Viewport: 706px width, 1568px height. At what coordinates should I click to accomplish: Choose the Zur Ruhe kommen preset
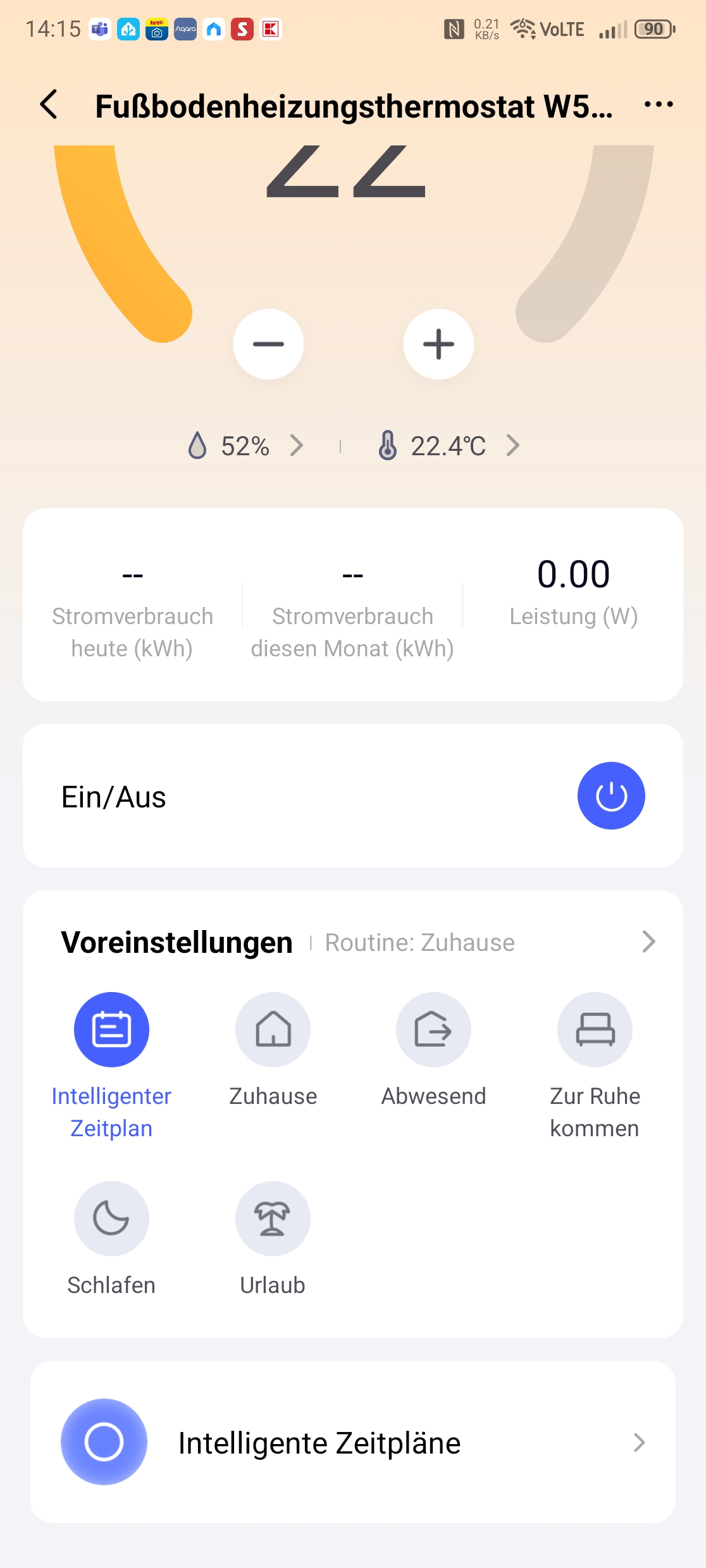(x=595, y=1029)
